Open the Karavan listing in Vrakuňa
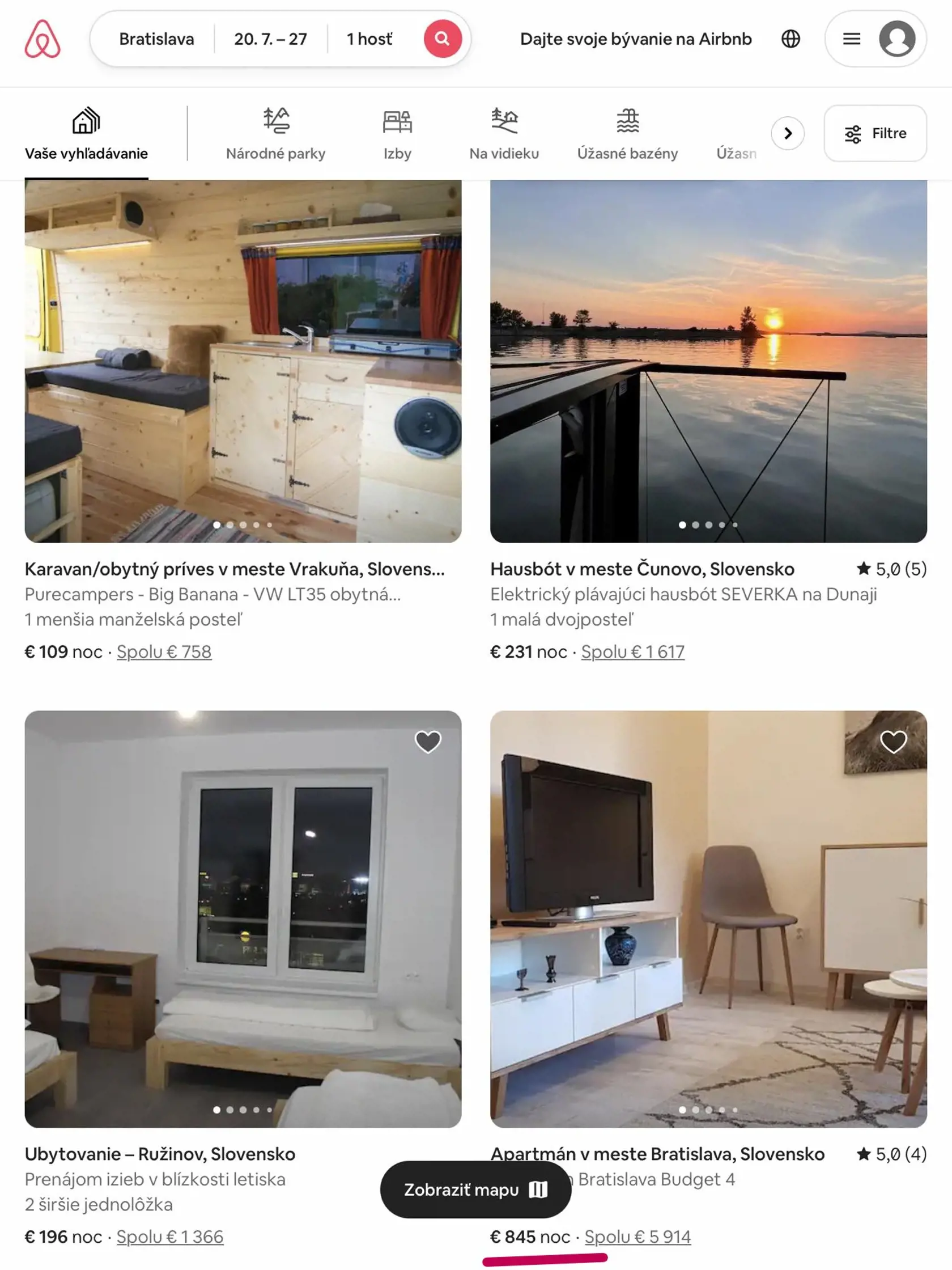952x1270 pixels. click(243, 362)
